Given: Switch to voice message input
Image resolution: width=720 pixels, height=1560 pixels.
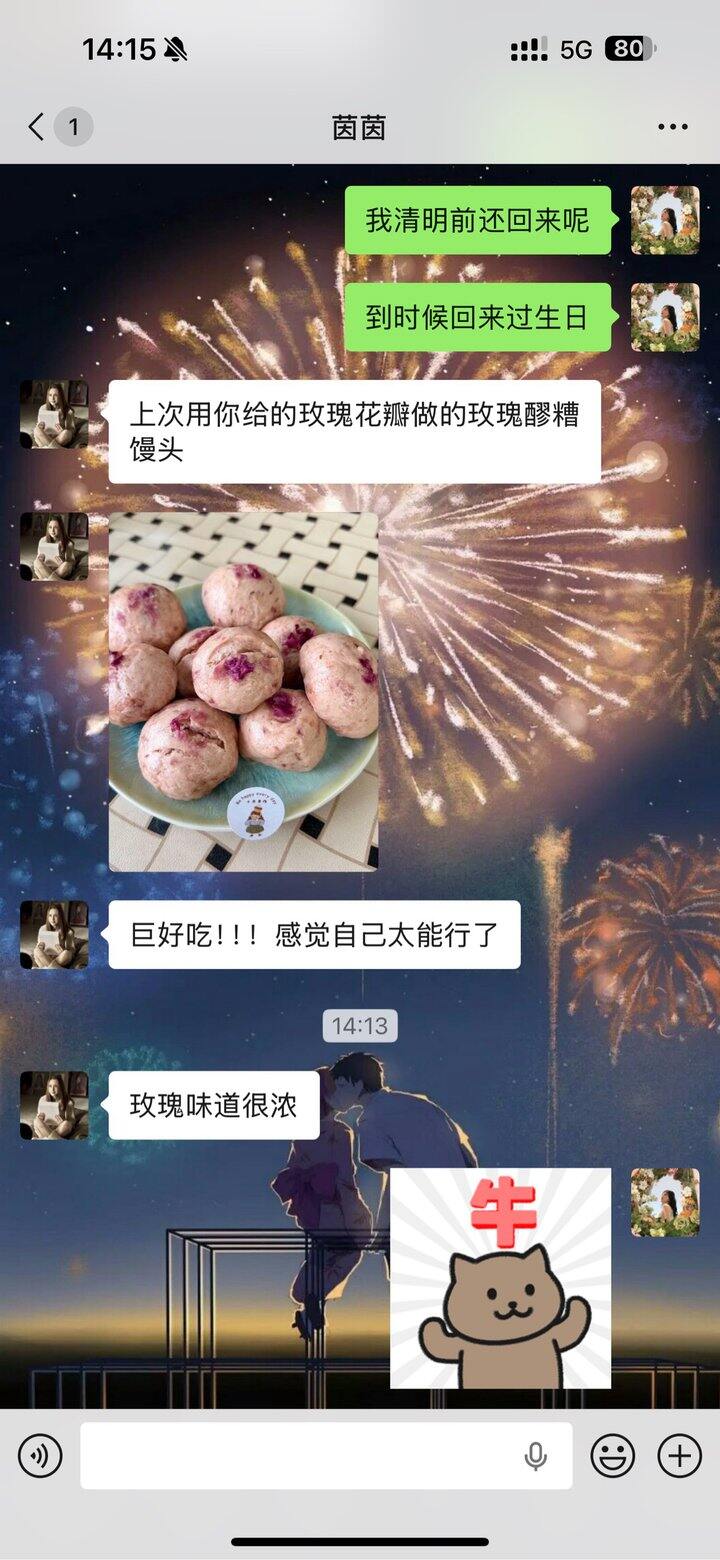Looking at the screenshot, I should coord(40,1456).
